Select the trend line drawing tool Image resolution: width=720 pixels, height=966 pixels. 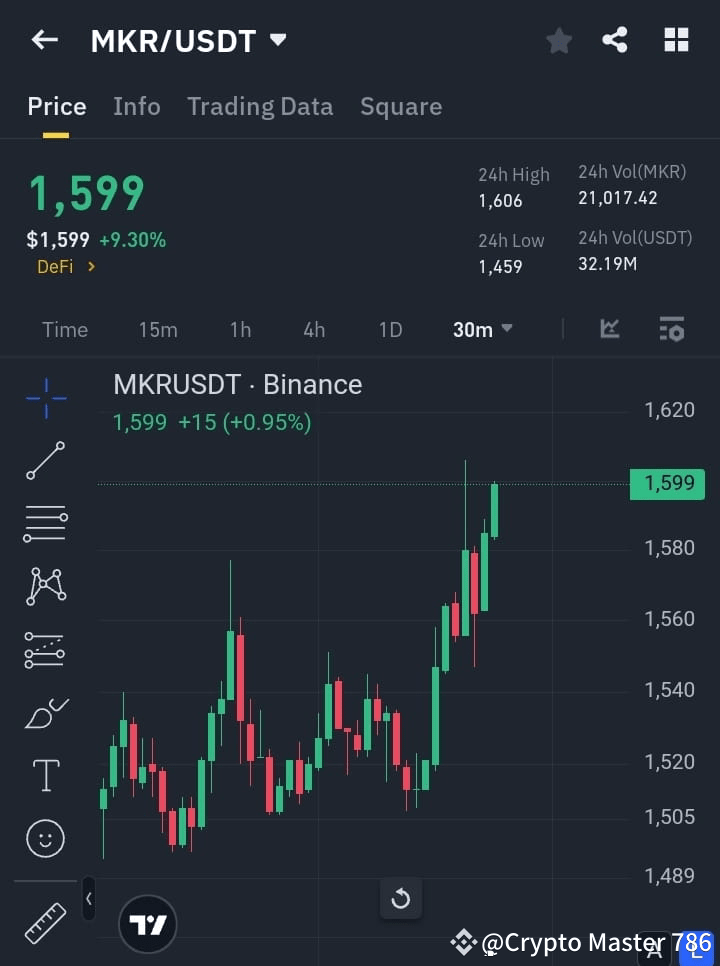45,461
